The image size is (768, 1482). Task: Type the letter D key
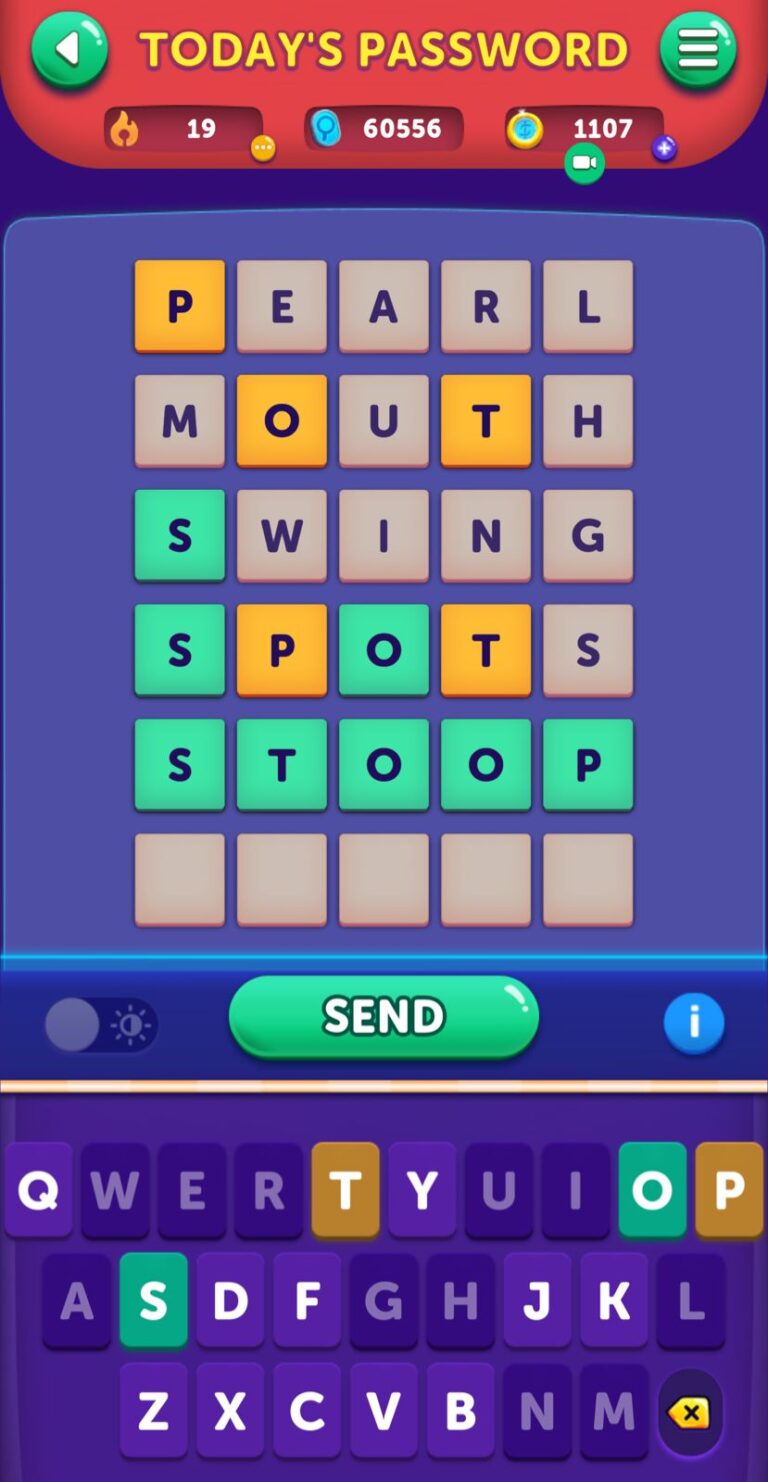[x=230, y=1300]
